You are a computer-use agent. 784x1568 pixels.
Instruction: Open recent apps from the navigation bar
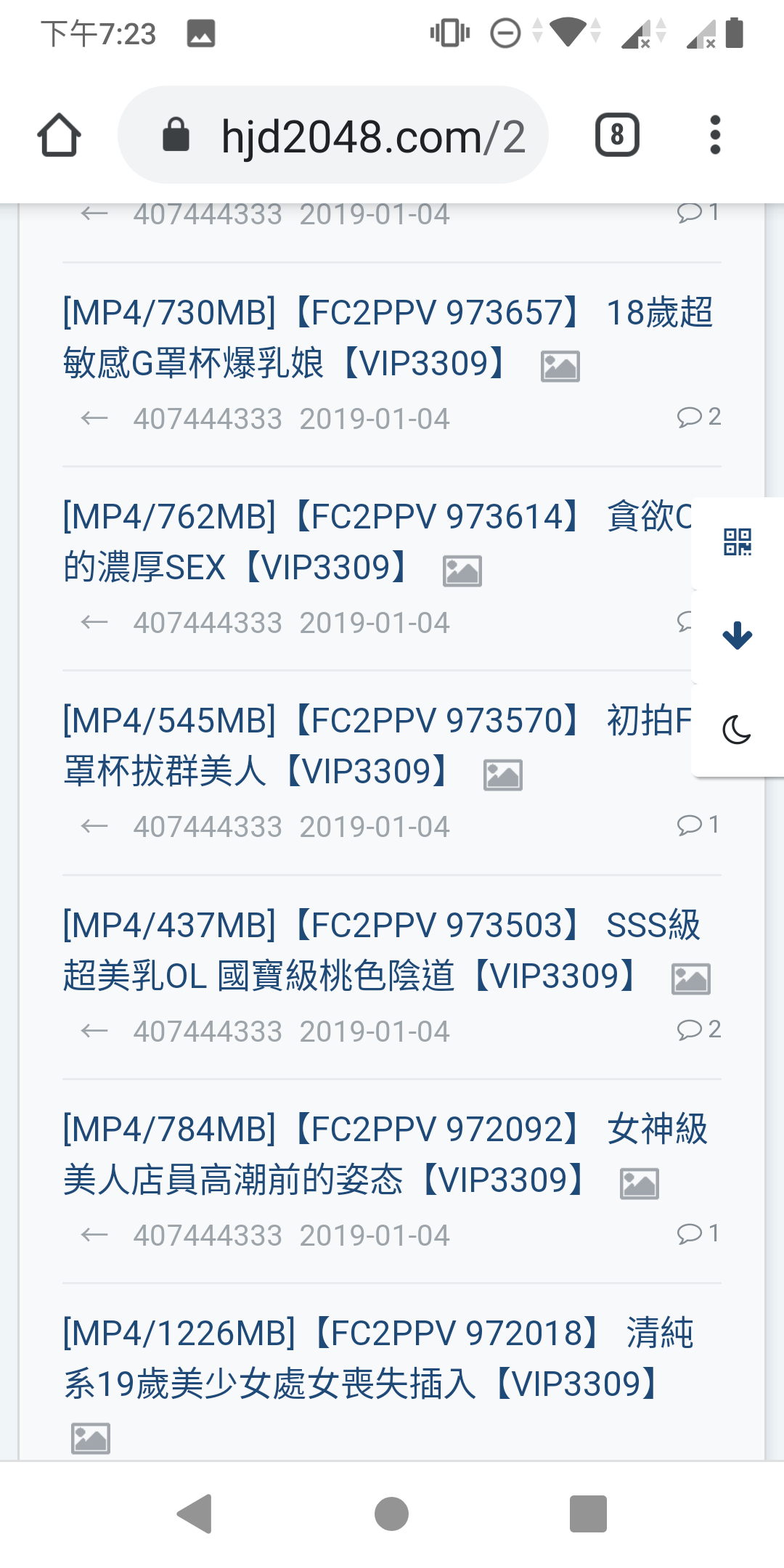588,1514
